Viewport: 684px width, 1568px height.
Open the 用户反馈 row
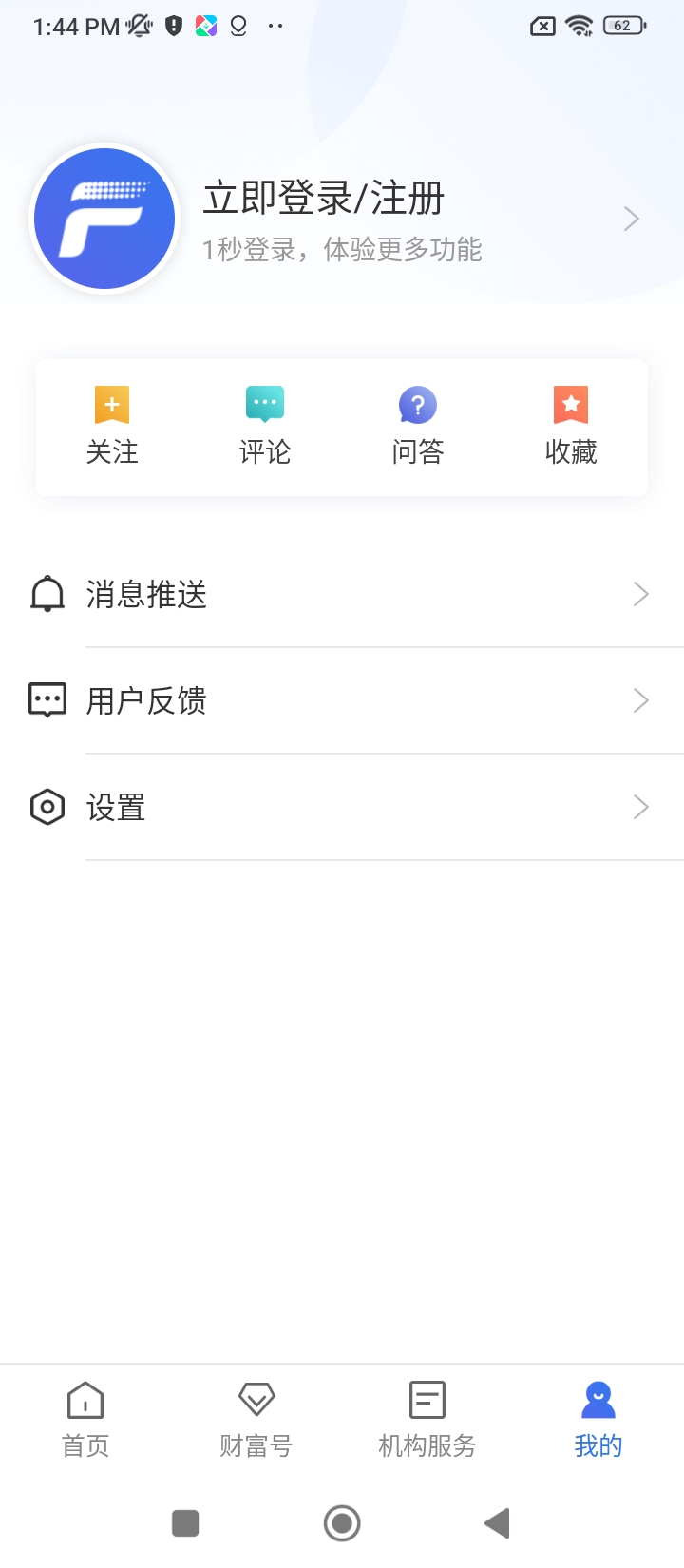342,701
